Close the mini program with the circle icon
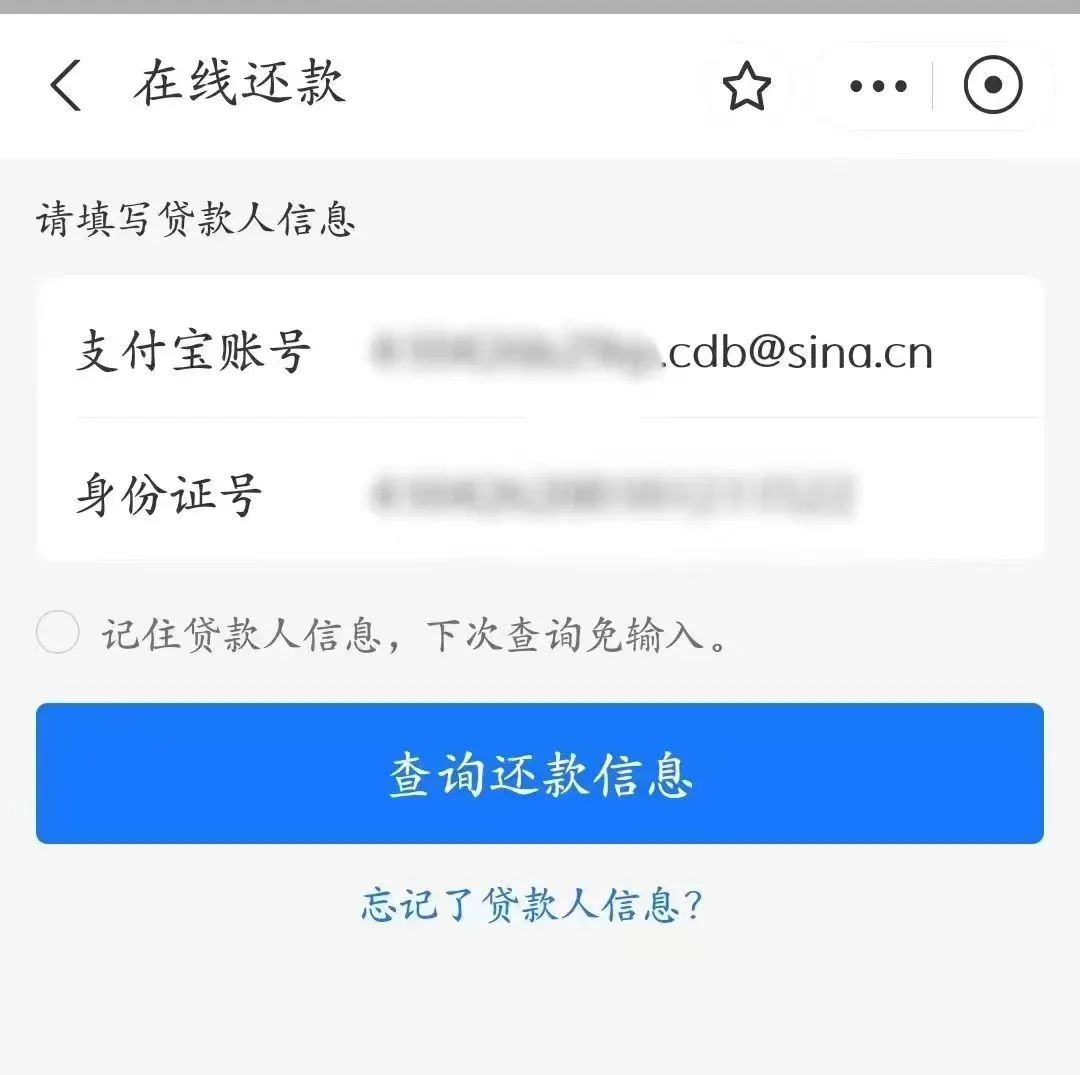The height and width of the screenshot is (1075, 1080). point(992,86)
